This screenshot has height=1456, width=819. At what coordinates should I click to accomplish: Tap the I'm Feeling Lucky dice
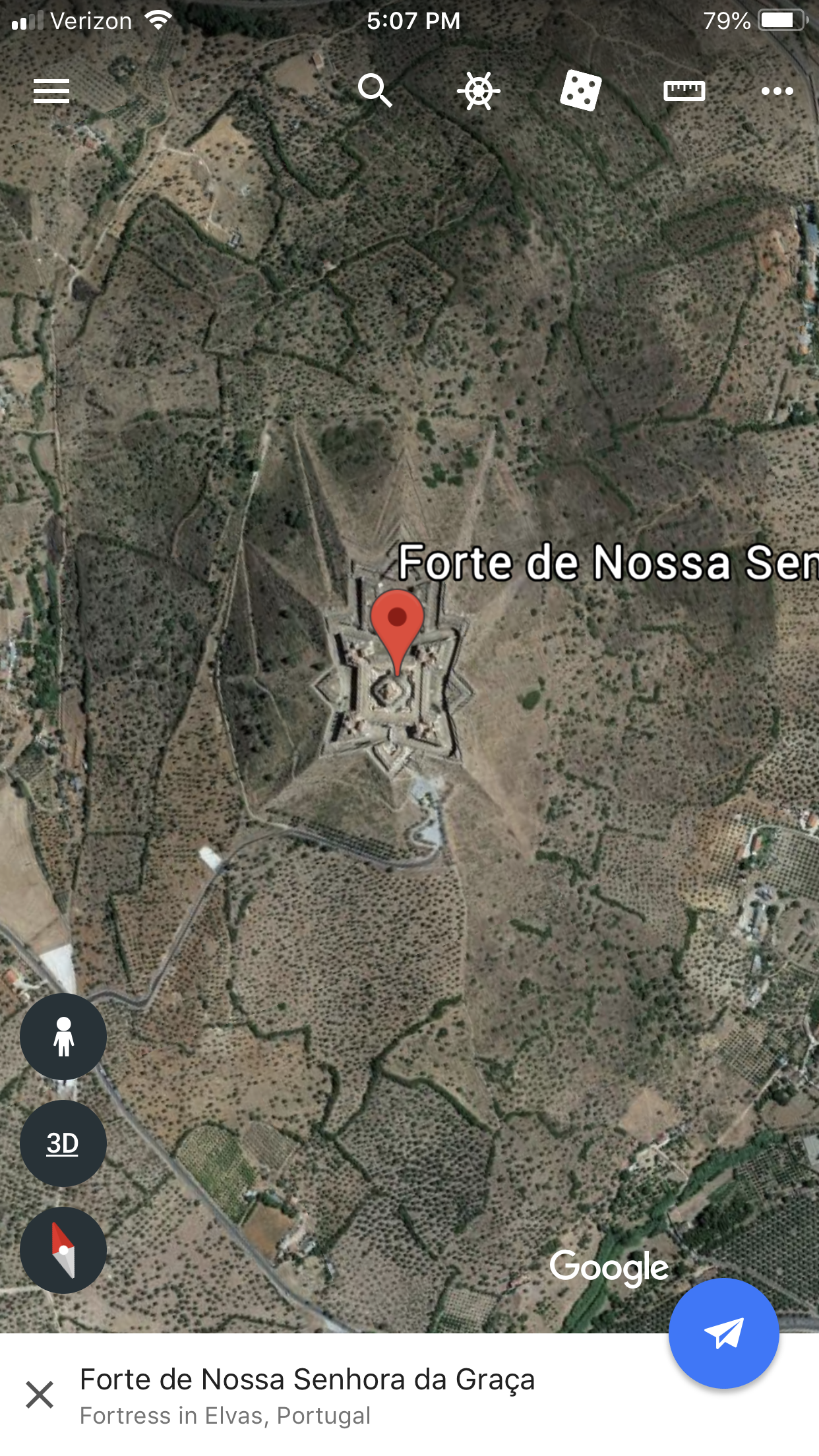(x=581, y=90)
